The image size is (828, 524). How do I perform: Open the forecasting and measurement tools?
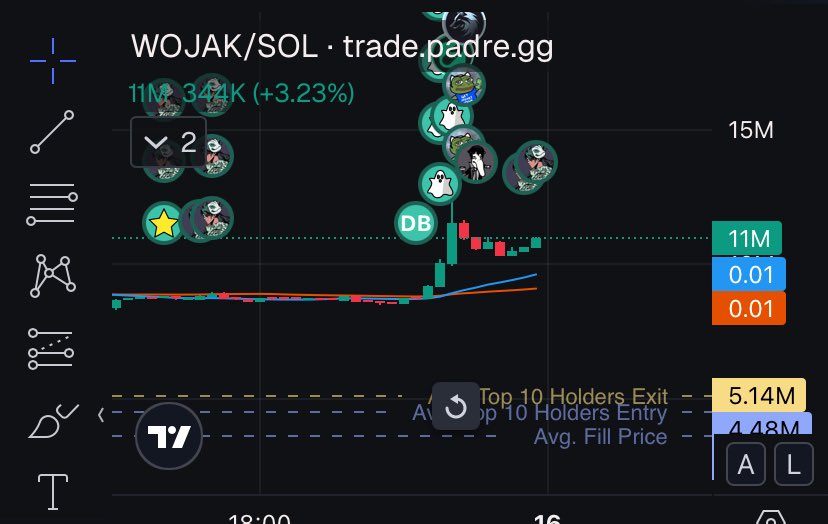[51, 347]
